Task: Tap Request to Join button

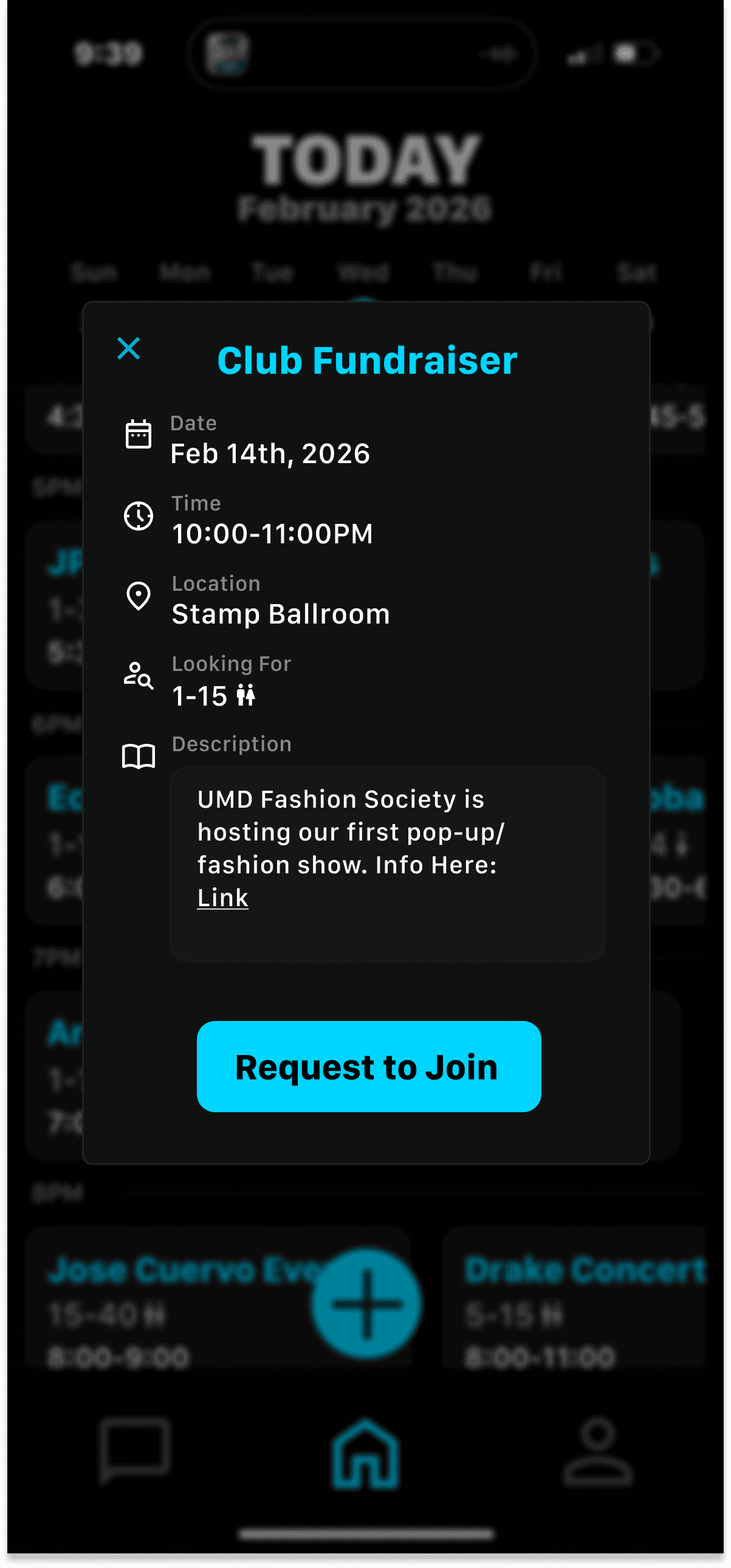Action: coord(368,1067)
